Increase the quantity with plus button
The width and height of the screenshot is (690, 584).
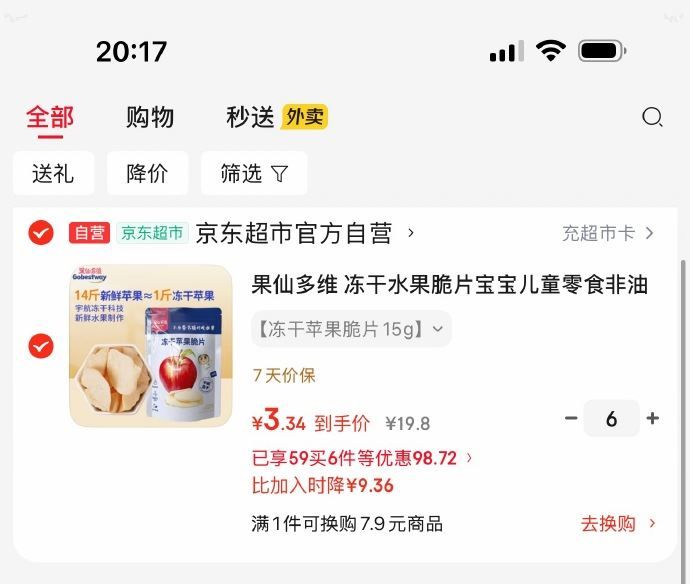coord(653,418)
